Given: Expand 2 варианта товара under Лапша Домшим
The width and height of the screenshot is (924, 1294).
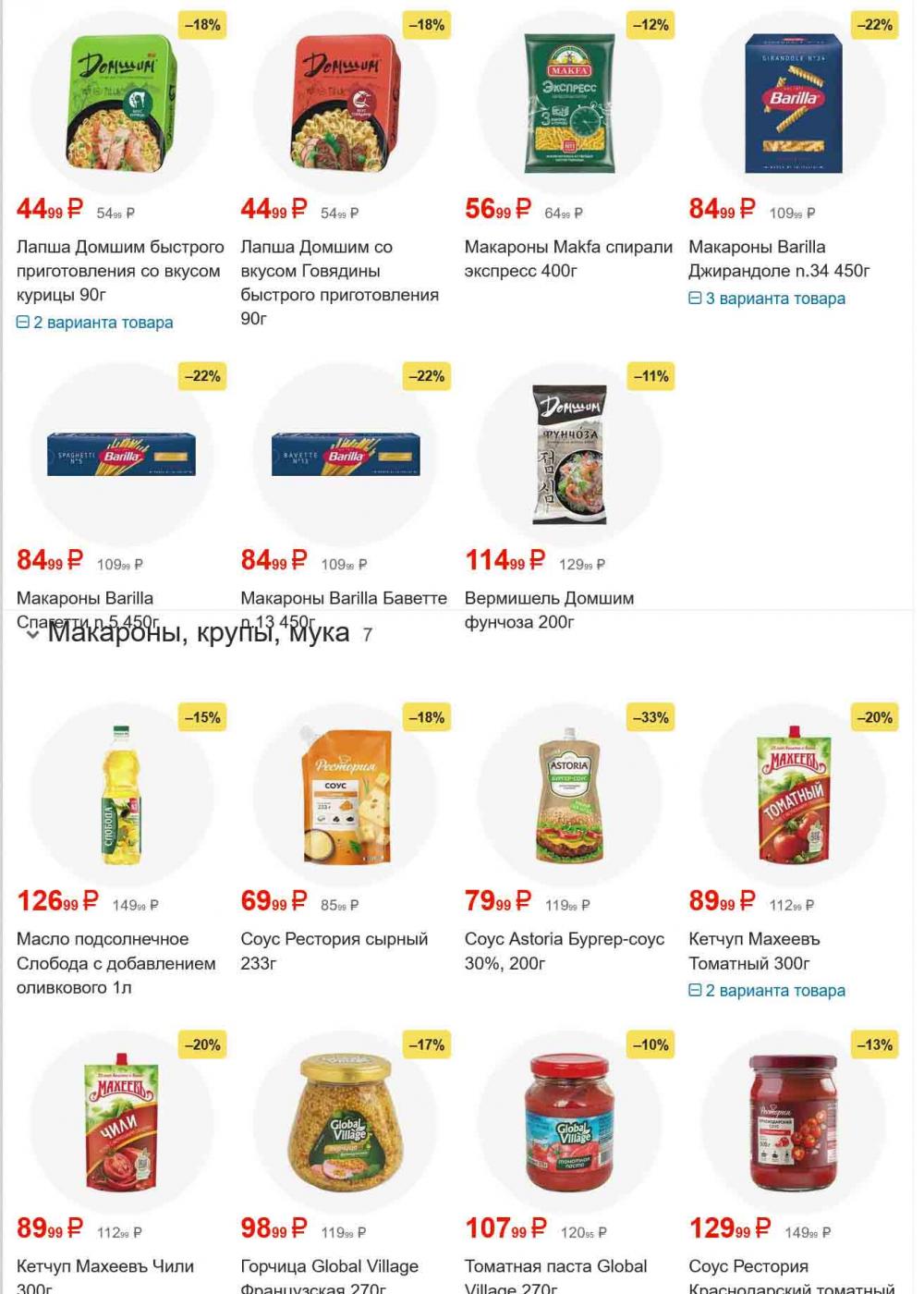Looking at the screenshot, I should pos(95,323).
